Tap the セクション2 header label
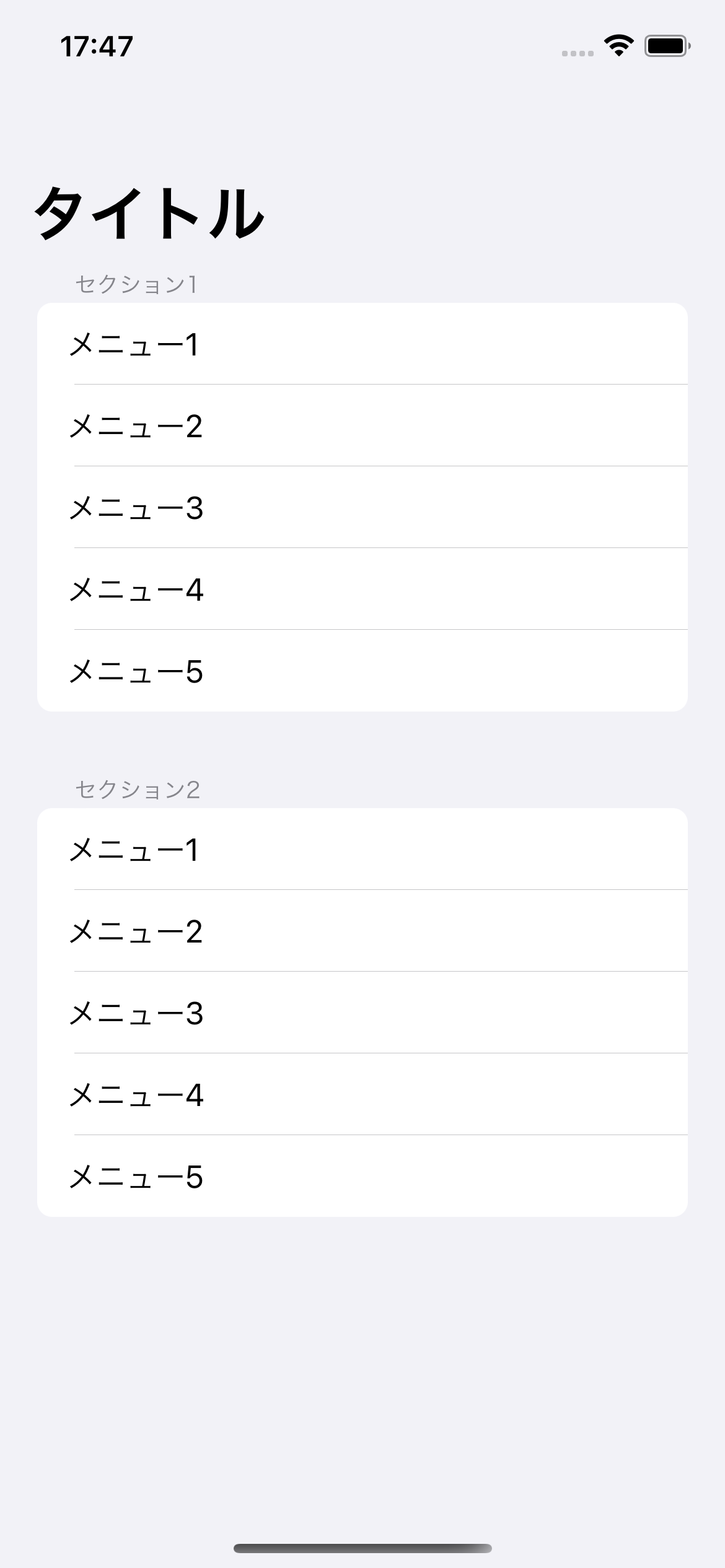 (137, 789)
